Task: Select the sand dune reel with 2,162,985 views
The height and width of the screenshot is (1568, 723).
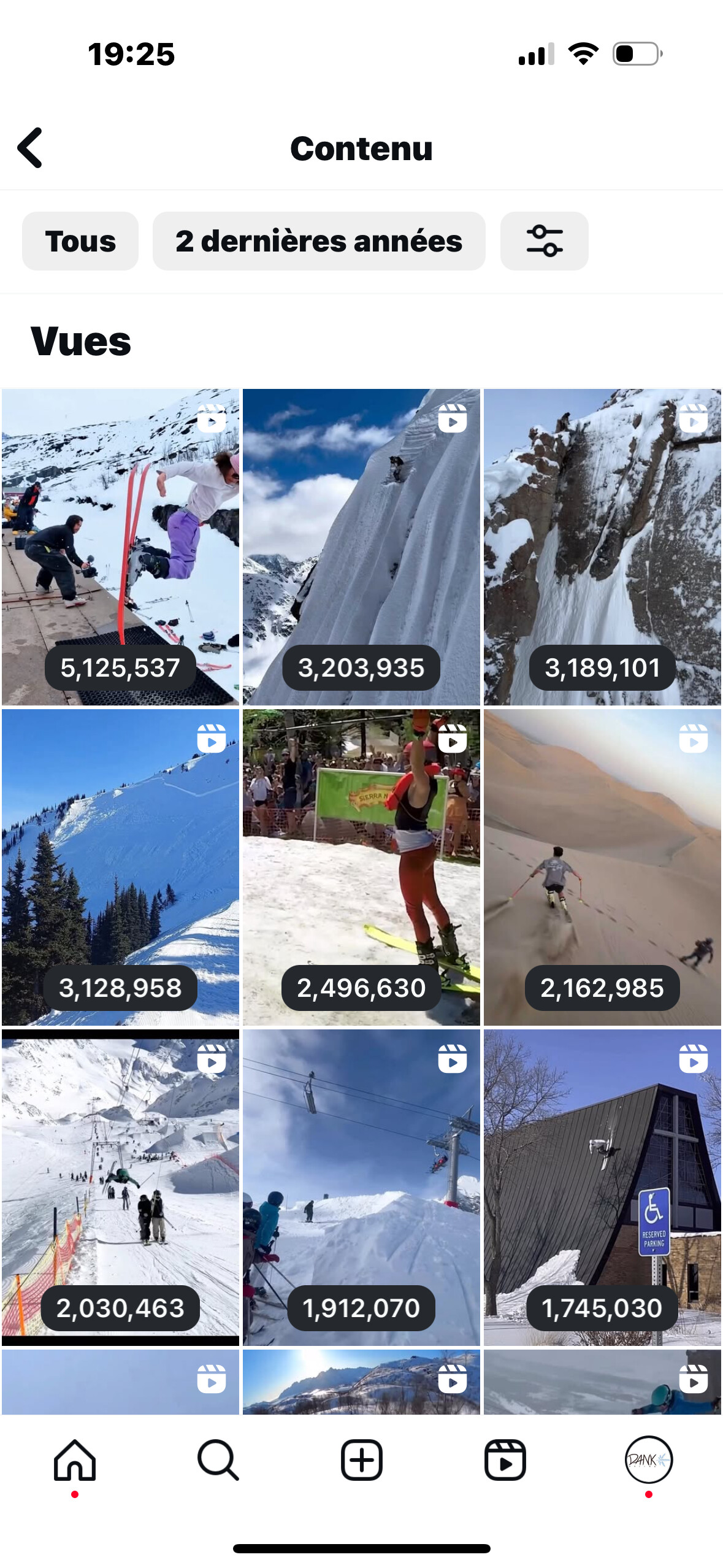Action: [602, 867]
